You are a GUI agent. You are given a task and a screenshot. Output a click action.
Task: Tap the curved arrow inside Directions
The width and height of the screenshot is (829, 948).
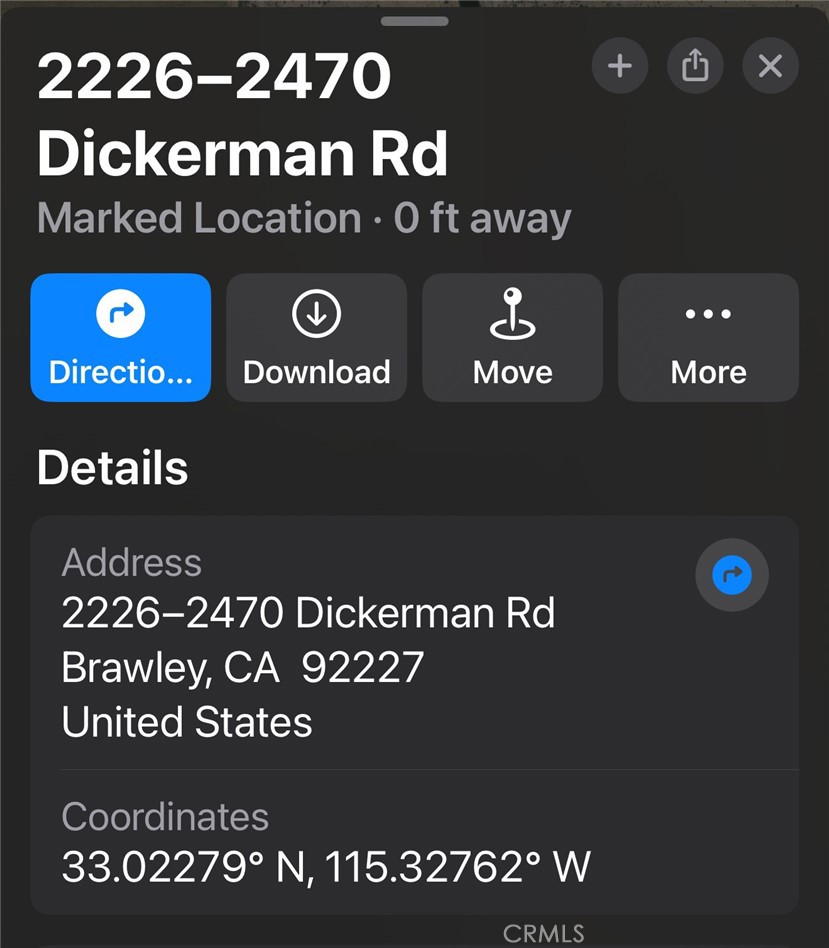tap(120, 312)
